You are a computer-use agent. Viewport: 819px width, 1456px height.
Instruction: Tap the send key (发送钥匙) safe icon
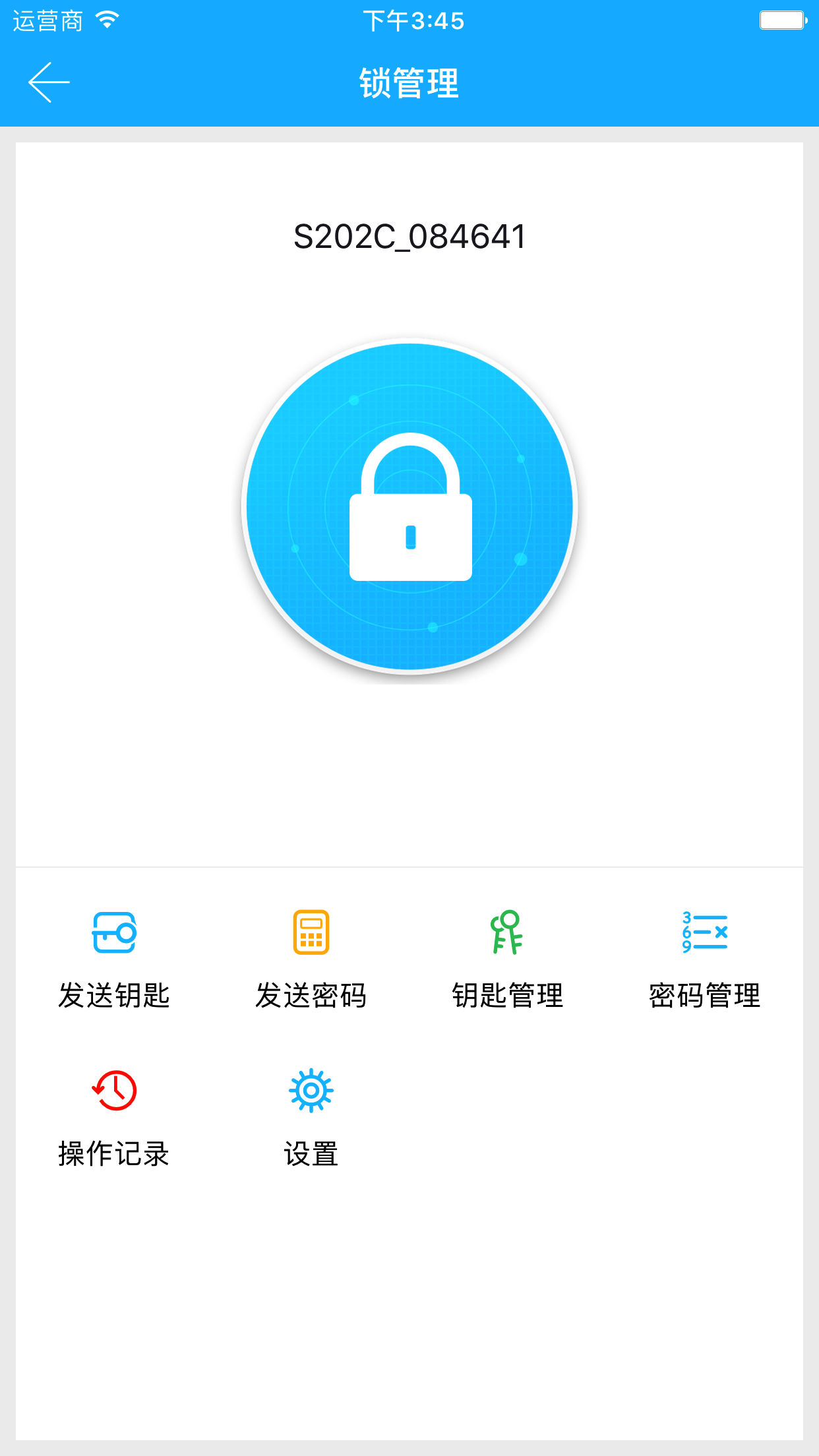(x=113, y=933)
